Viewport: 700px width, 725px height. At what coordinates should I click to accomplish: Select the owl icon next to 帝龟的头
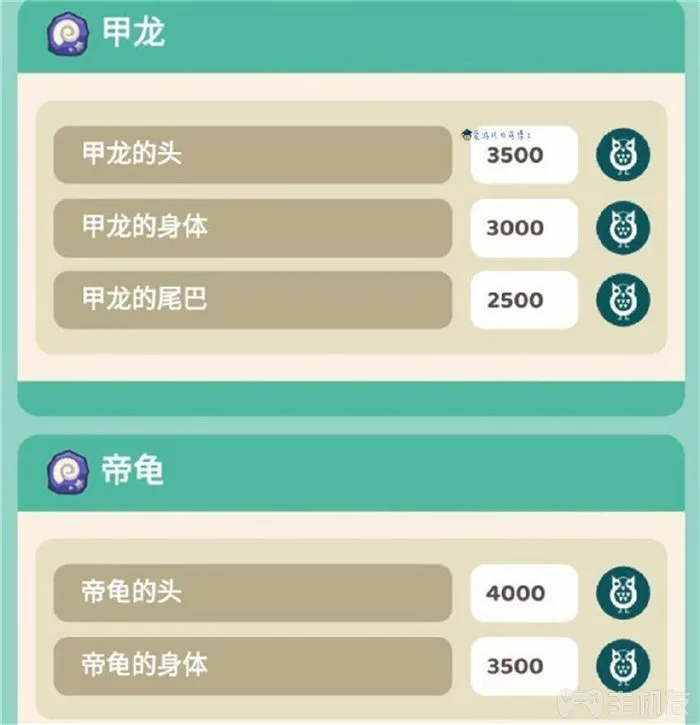623,593
